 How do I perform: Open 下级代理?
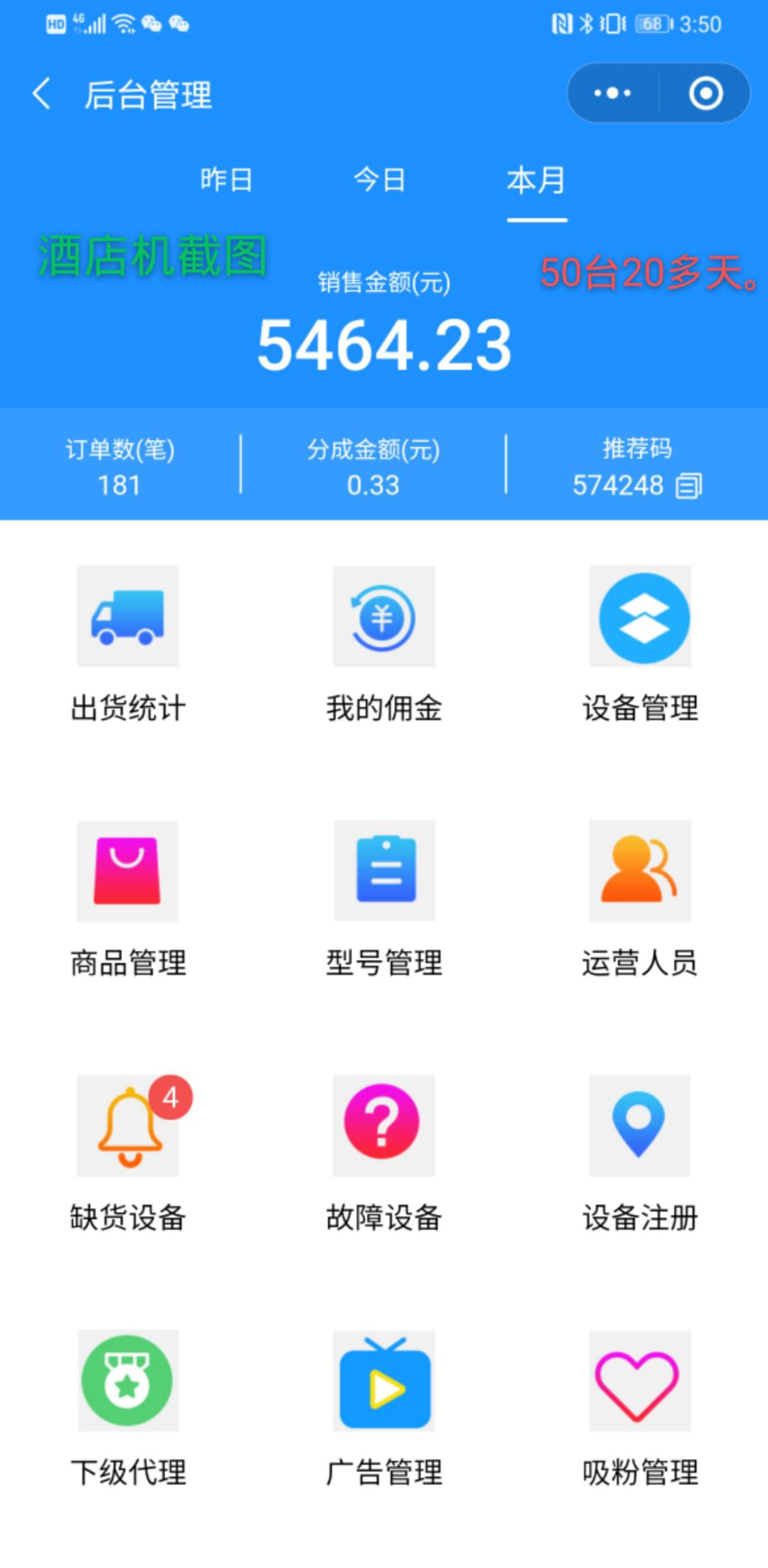pos(128,1381)
